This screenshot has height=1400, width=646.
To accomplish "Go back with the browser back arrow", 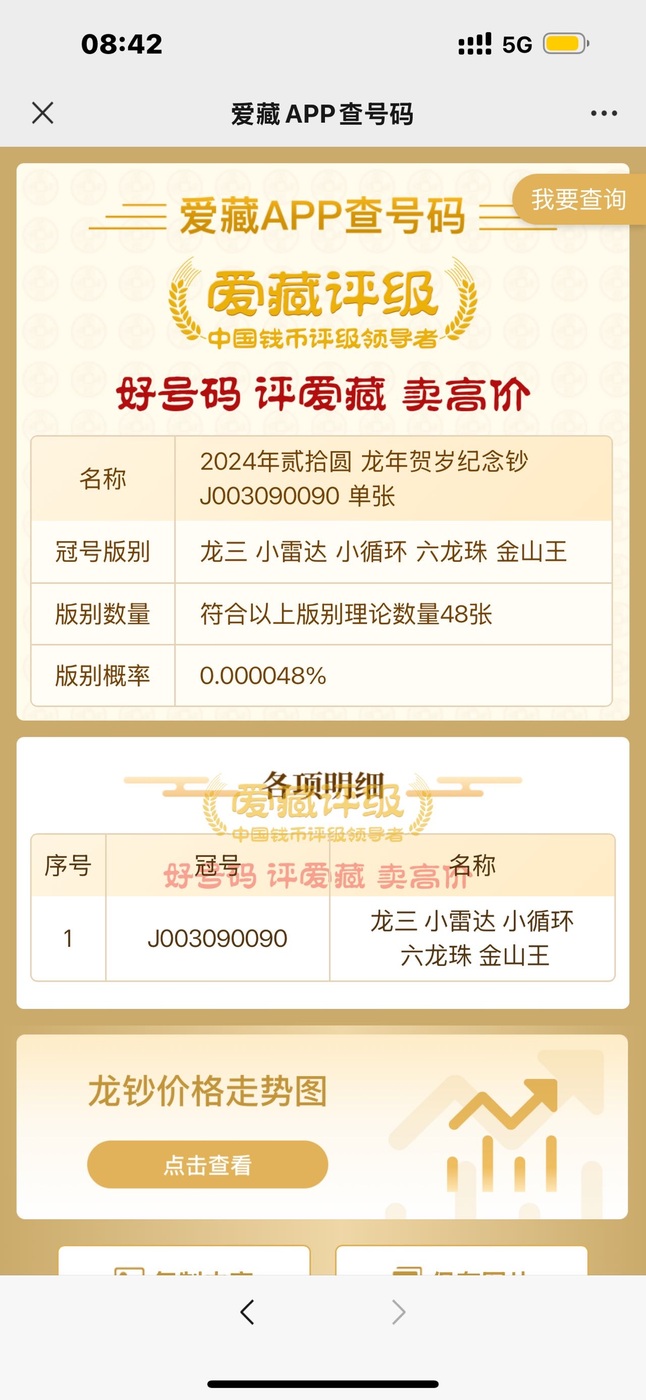I will click(x=247, y=1312).
